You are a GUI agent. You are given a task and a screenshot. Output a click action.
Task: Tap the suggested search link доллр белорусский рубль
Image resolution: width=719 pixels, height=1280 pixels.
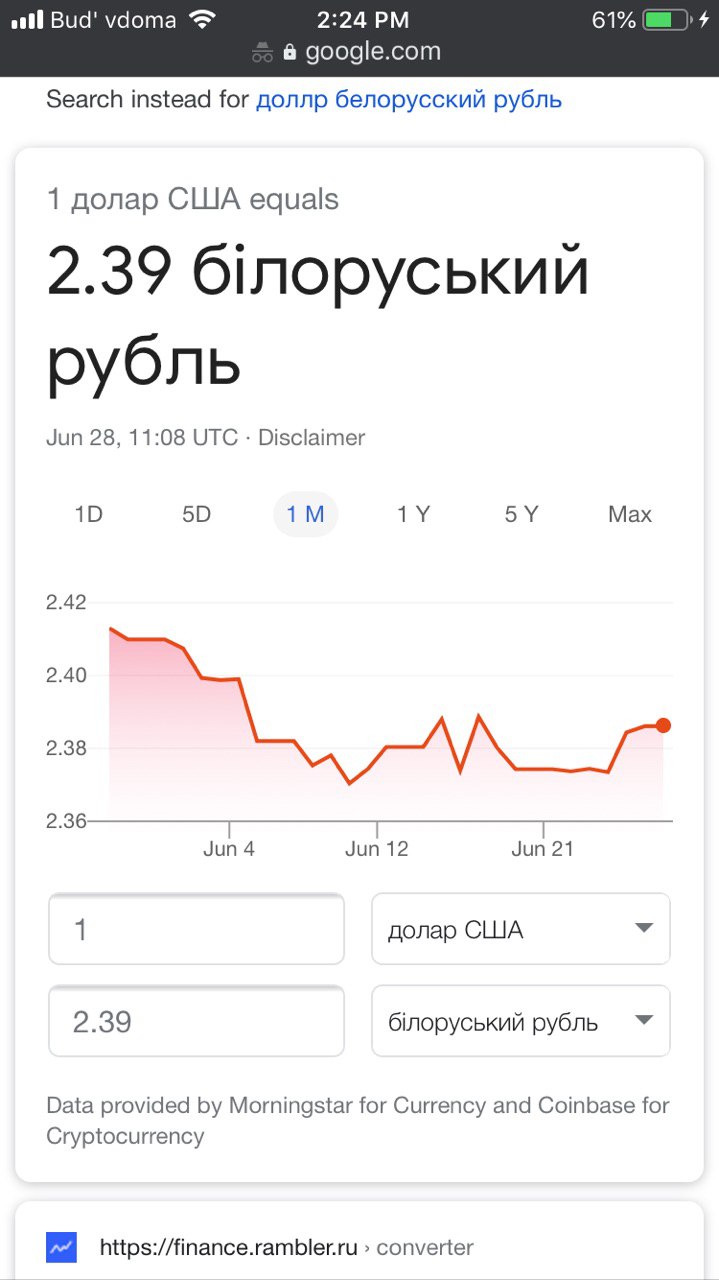click(x=409, y=100)
